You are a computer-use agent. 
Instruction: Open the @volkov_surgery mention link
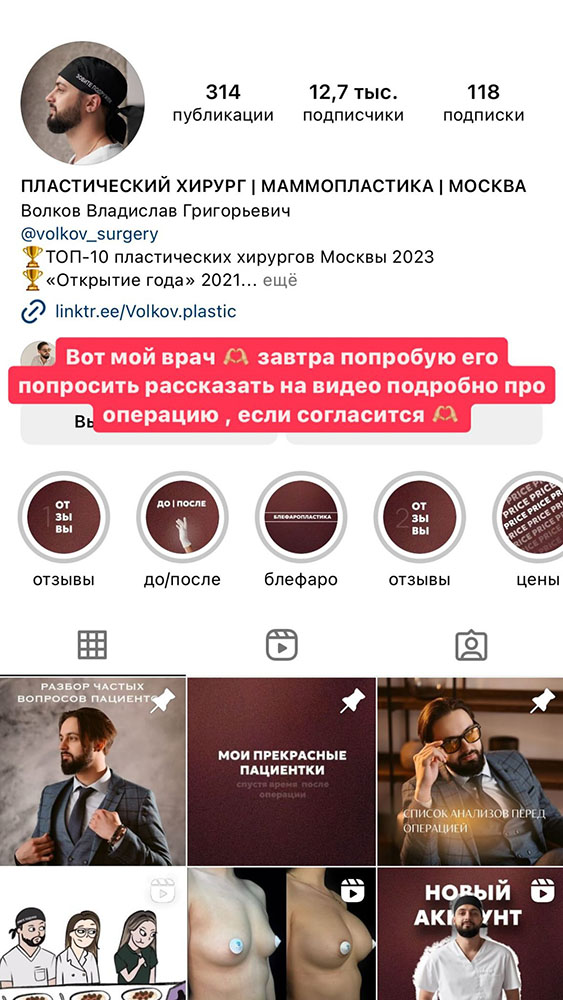click(x=90, y=234)
